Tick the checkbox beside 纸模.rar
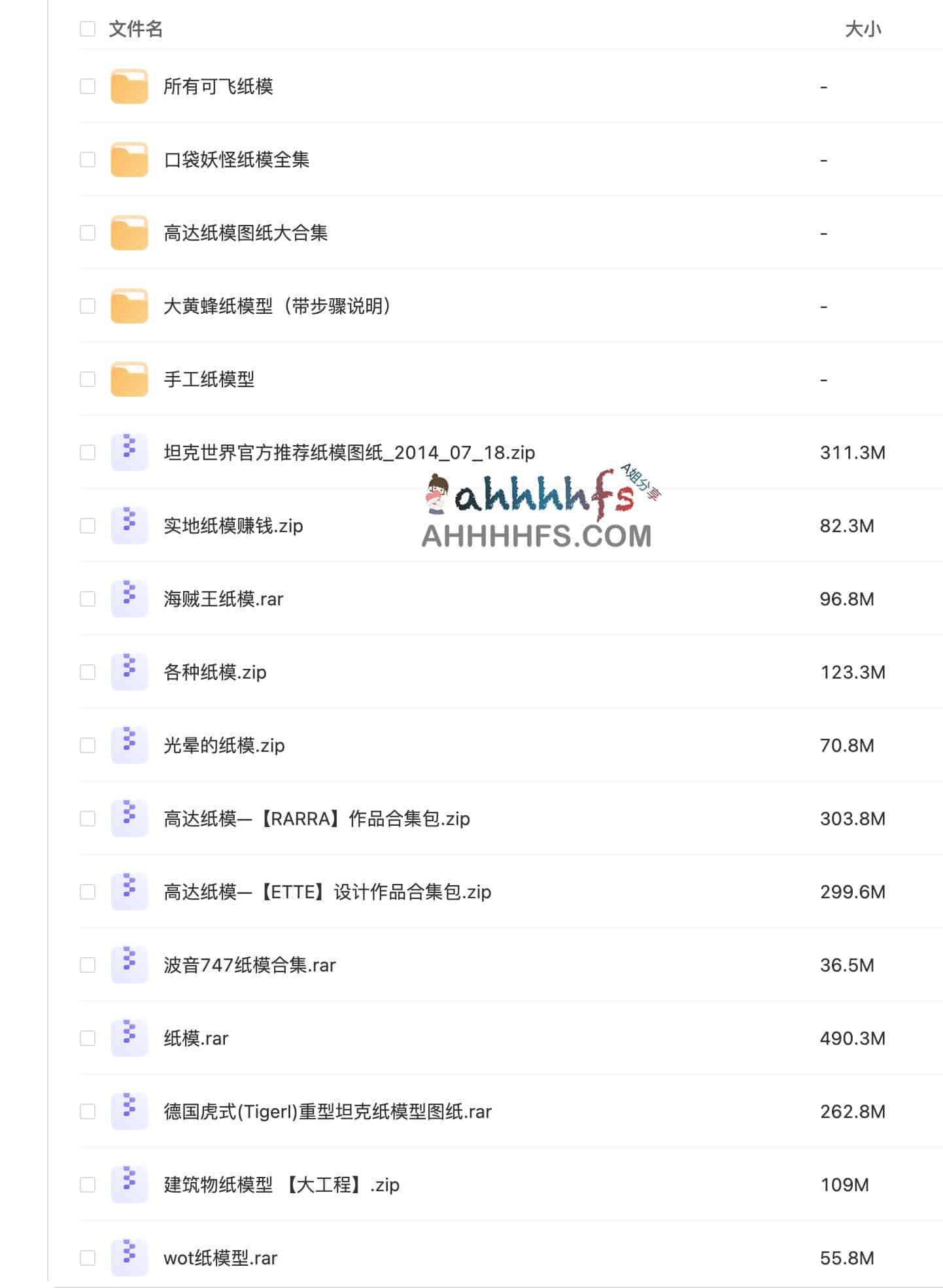 [x=87, y=1038]
